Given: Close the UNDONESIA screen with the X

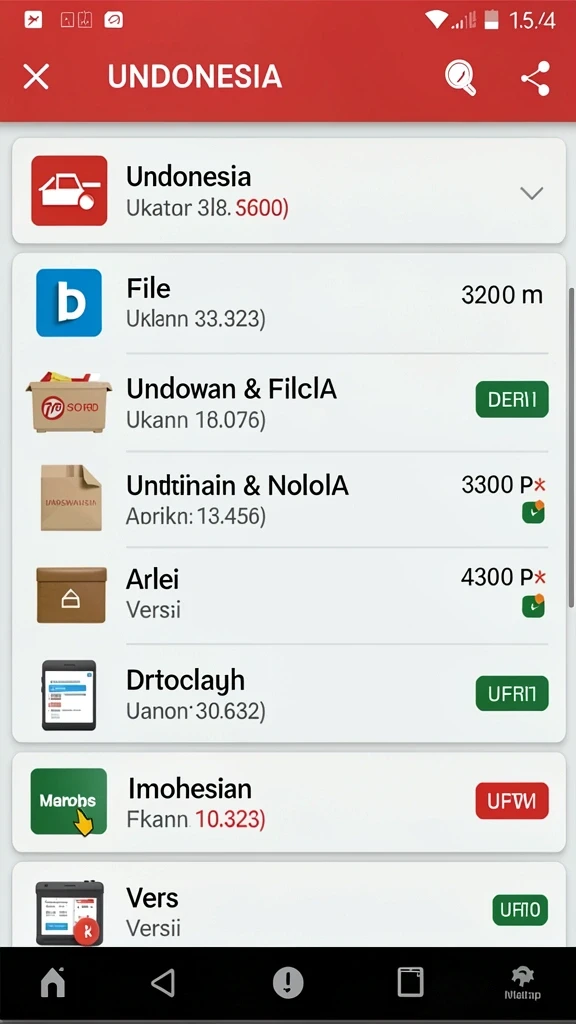Looking at the screenshot, I should point(36,77).
